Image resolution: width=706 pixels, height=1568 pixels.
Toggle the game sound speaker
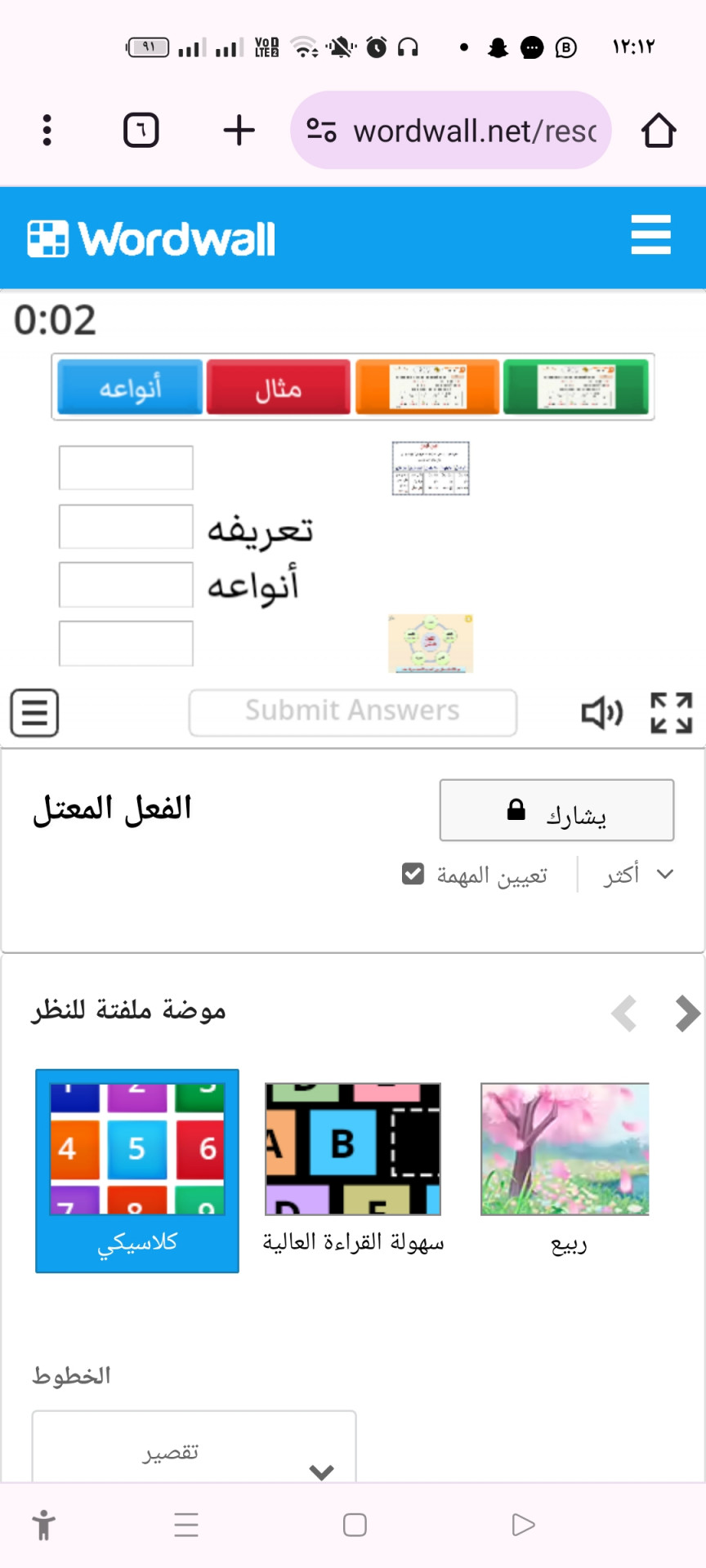[601, 713]
